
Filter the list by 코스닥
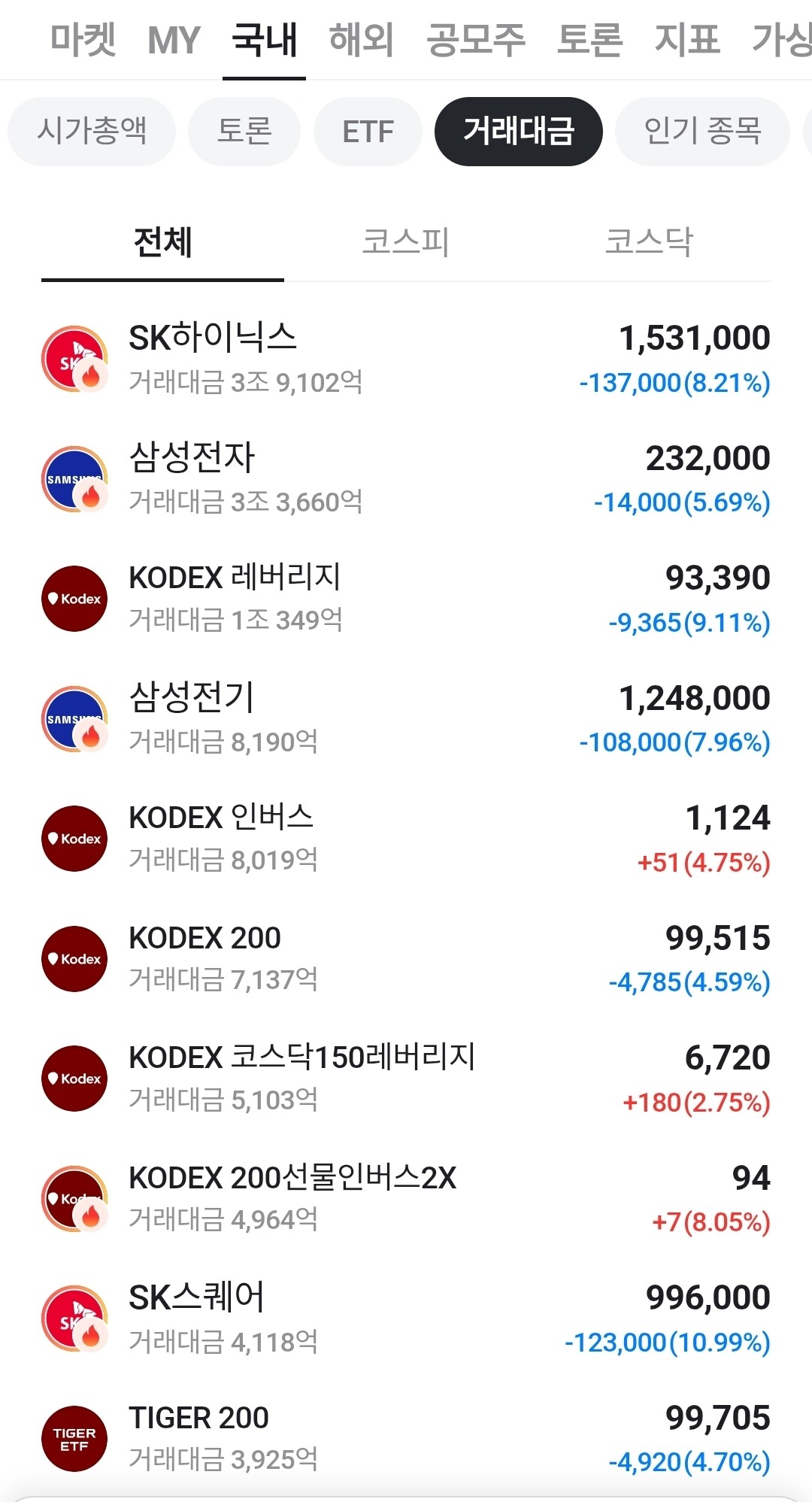[649, 242]
